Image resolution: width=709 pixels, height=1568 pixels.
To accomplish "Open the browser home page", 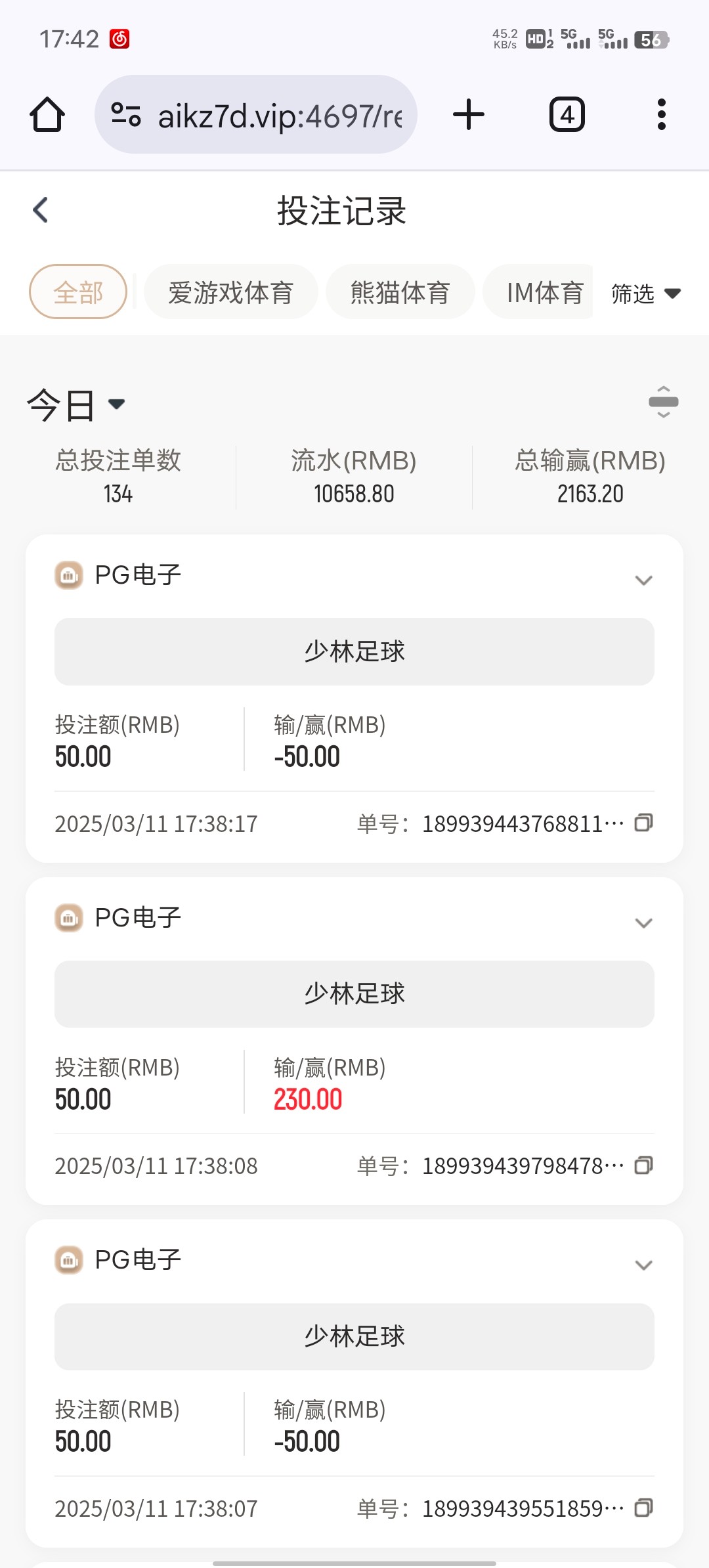I will pyautogui.click(x=47, y=115).
